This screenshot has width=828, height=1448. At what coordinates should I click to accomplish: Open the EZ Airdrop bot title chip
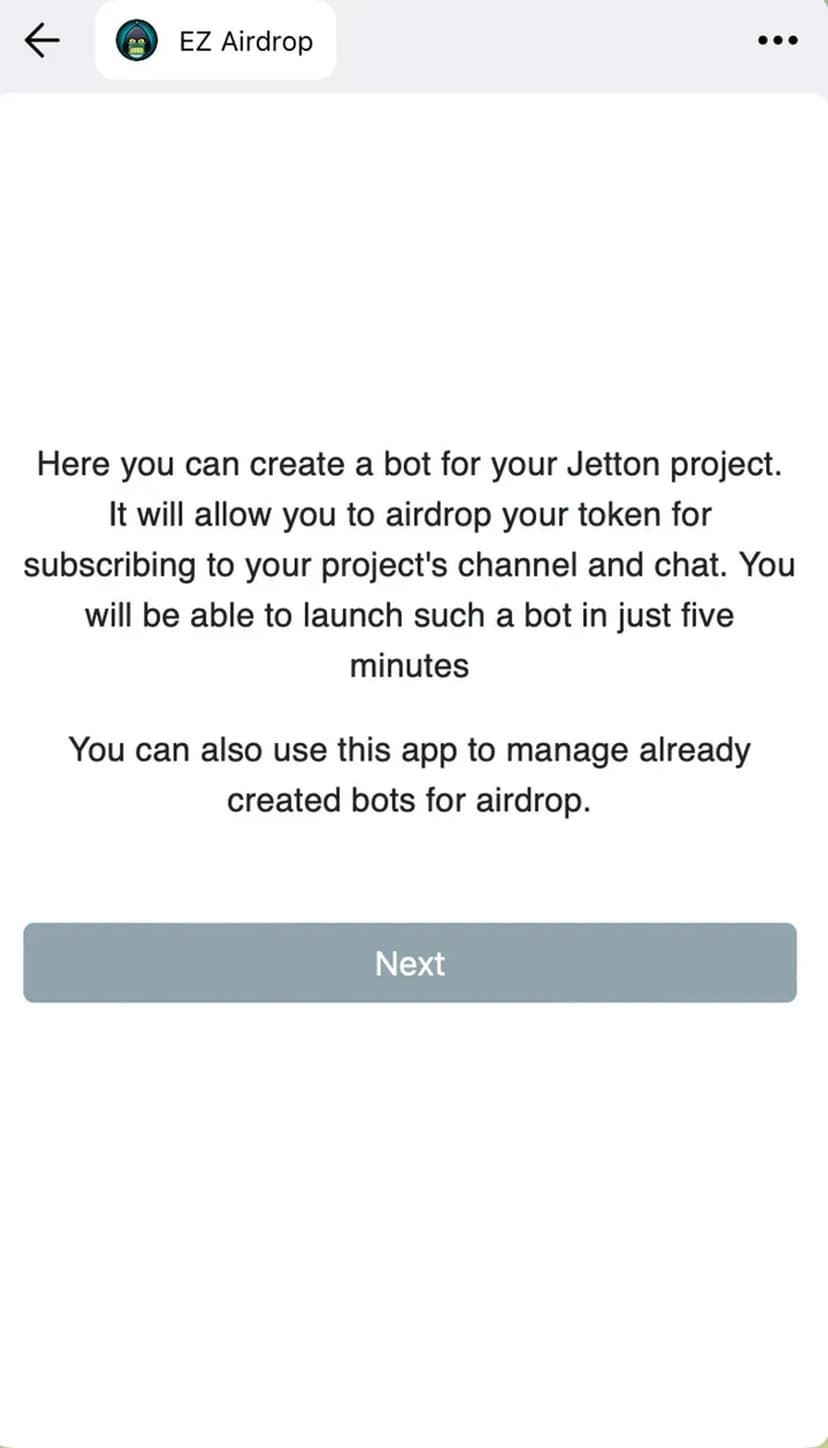(x=215, y=42)
